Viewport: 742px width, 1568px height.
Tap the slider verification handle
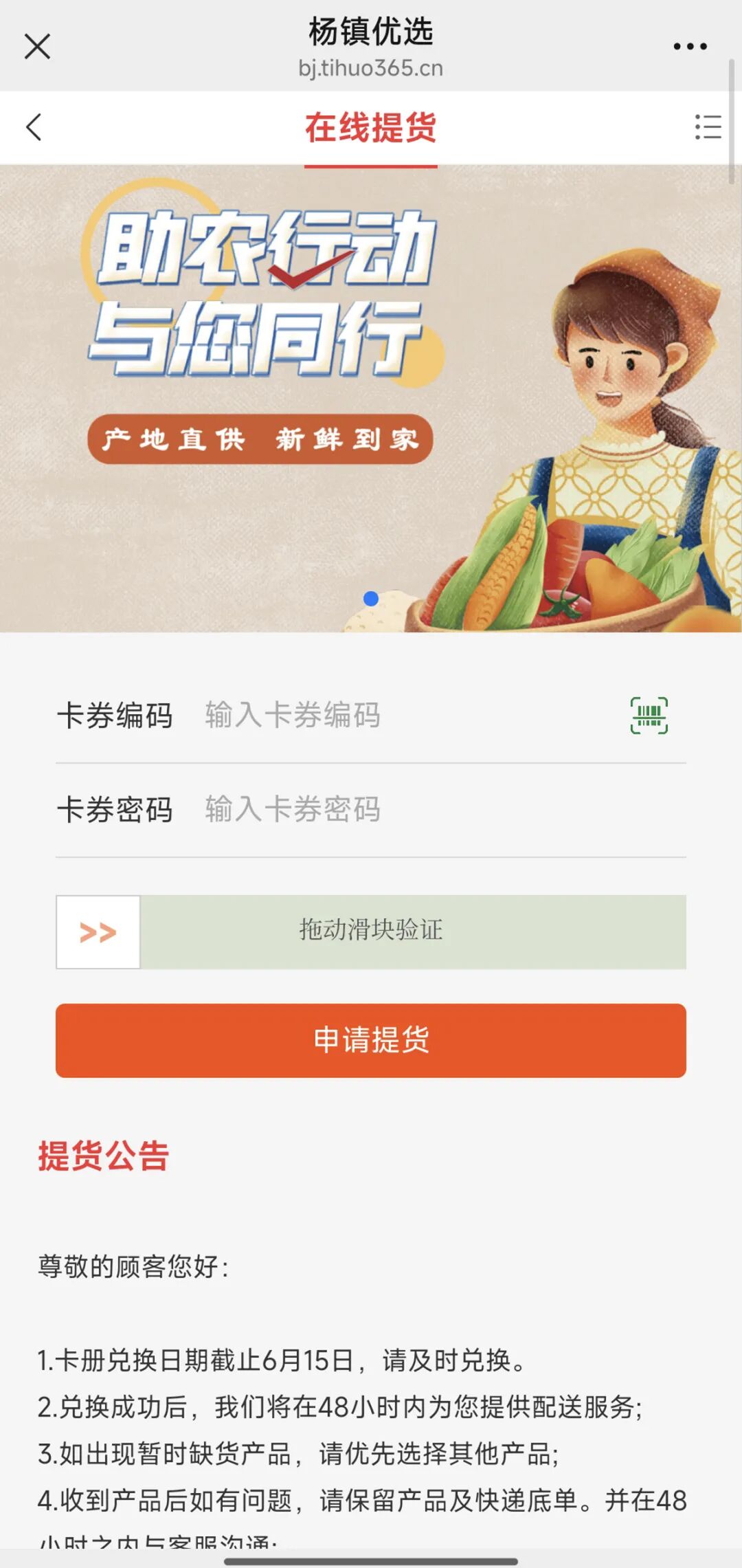tap(98, 932)
